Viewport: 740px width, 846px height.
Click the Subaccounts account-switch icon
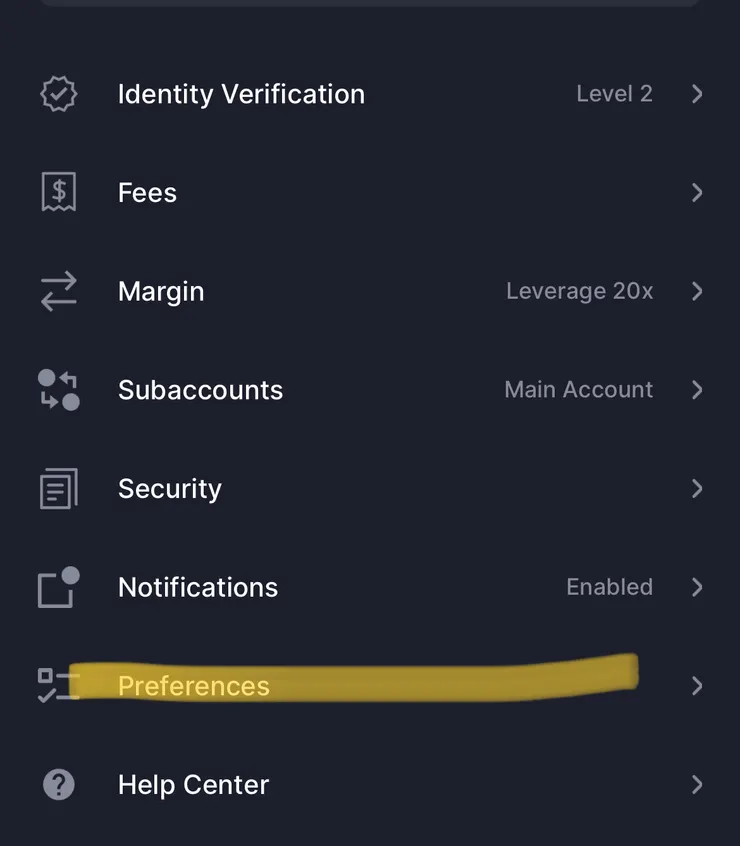[58, 390]
